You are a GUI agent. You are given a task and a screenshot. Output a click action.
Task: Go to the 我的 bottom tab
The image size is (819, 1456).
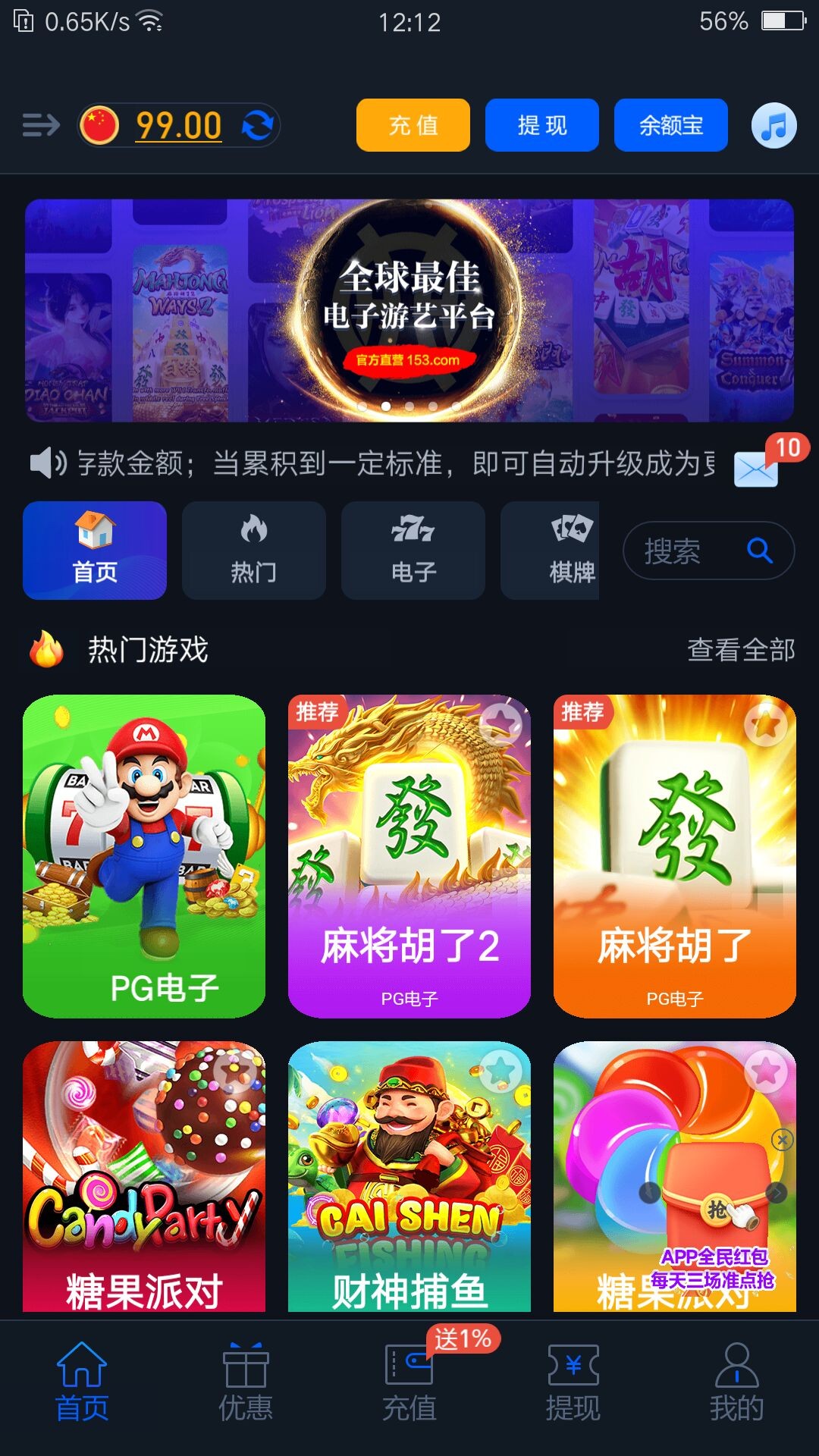[x=736, y=1382]
